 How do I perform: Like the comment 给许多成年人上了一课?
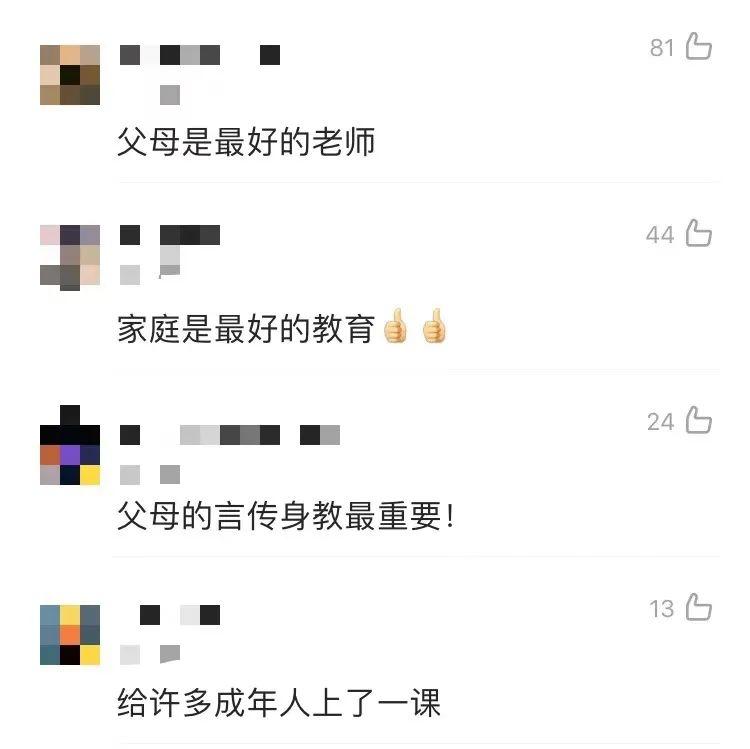(x=699, y=608)
